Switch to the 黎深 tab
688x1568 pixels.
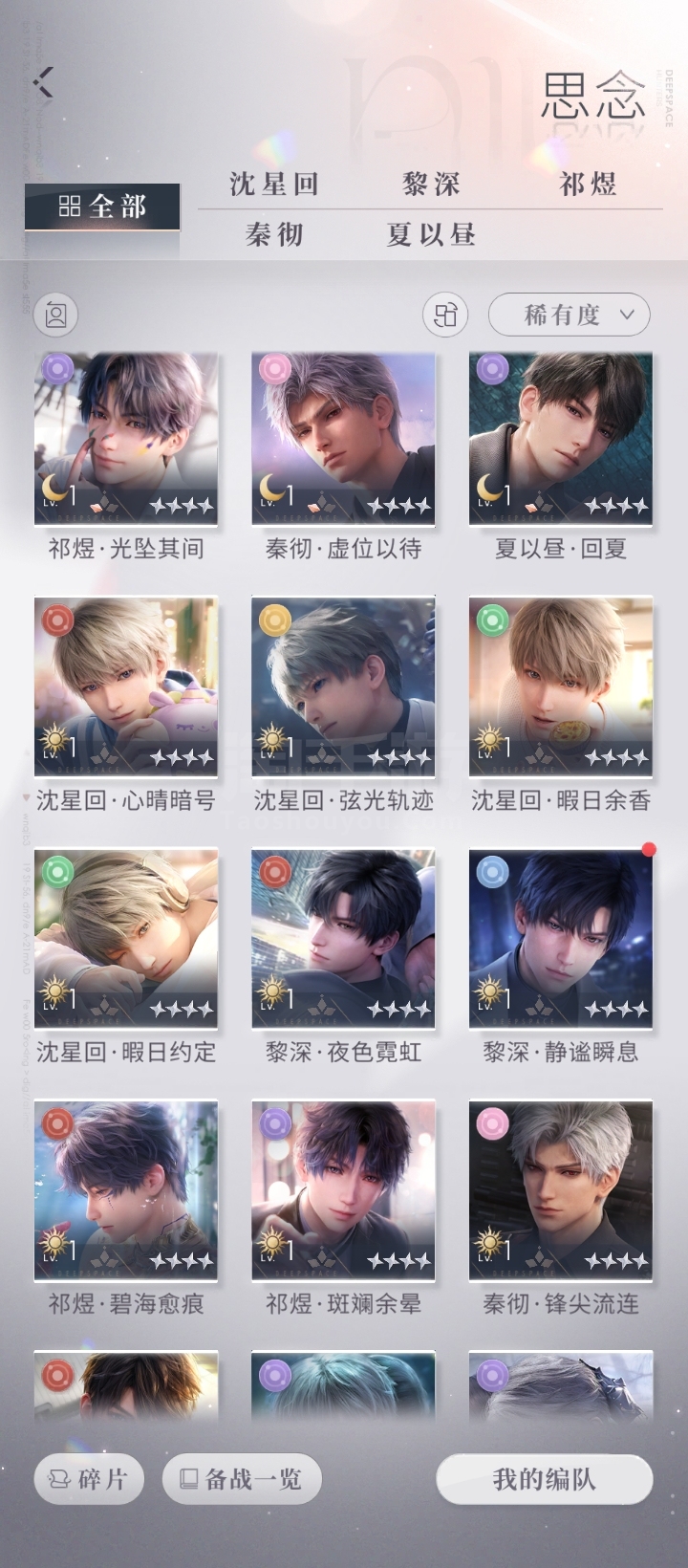pos(431,184)
